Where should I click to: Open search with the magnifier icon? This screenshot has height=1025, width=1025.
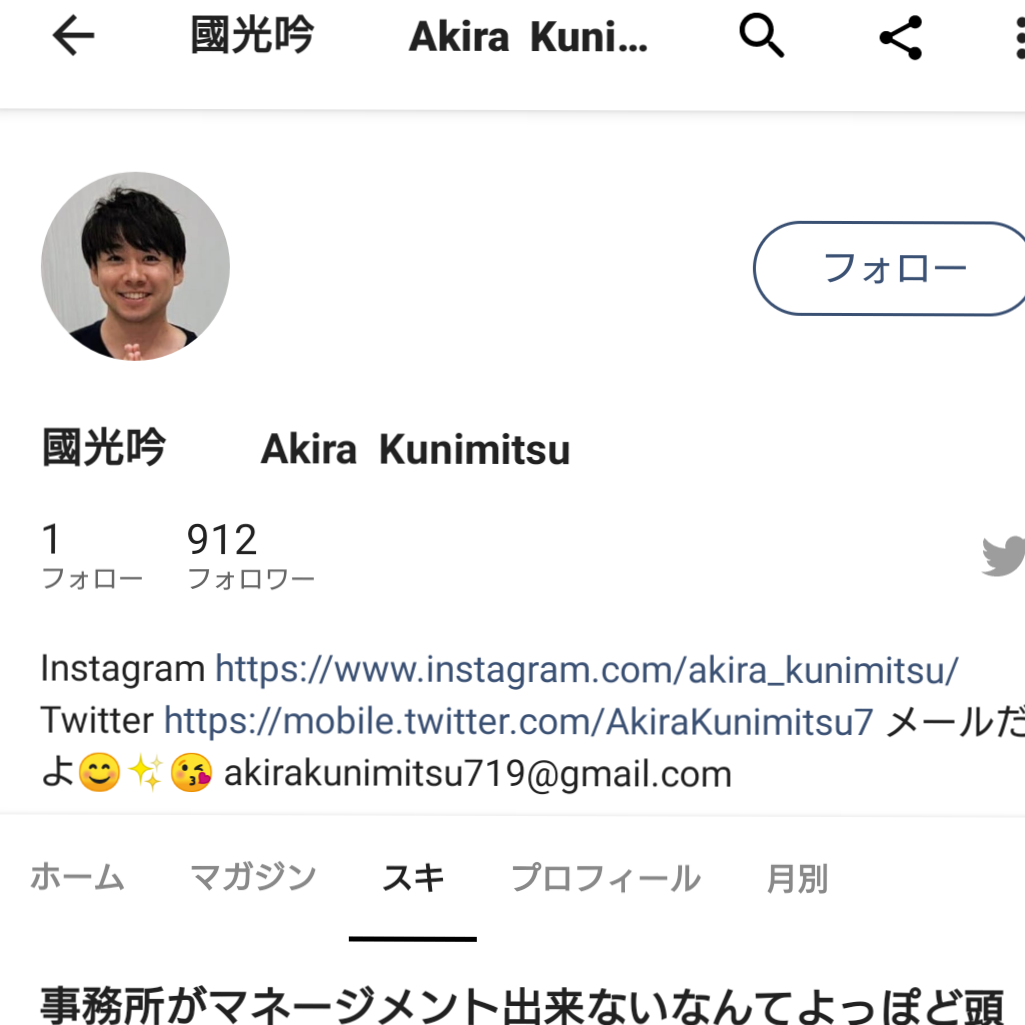[761, 37]
